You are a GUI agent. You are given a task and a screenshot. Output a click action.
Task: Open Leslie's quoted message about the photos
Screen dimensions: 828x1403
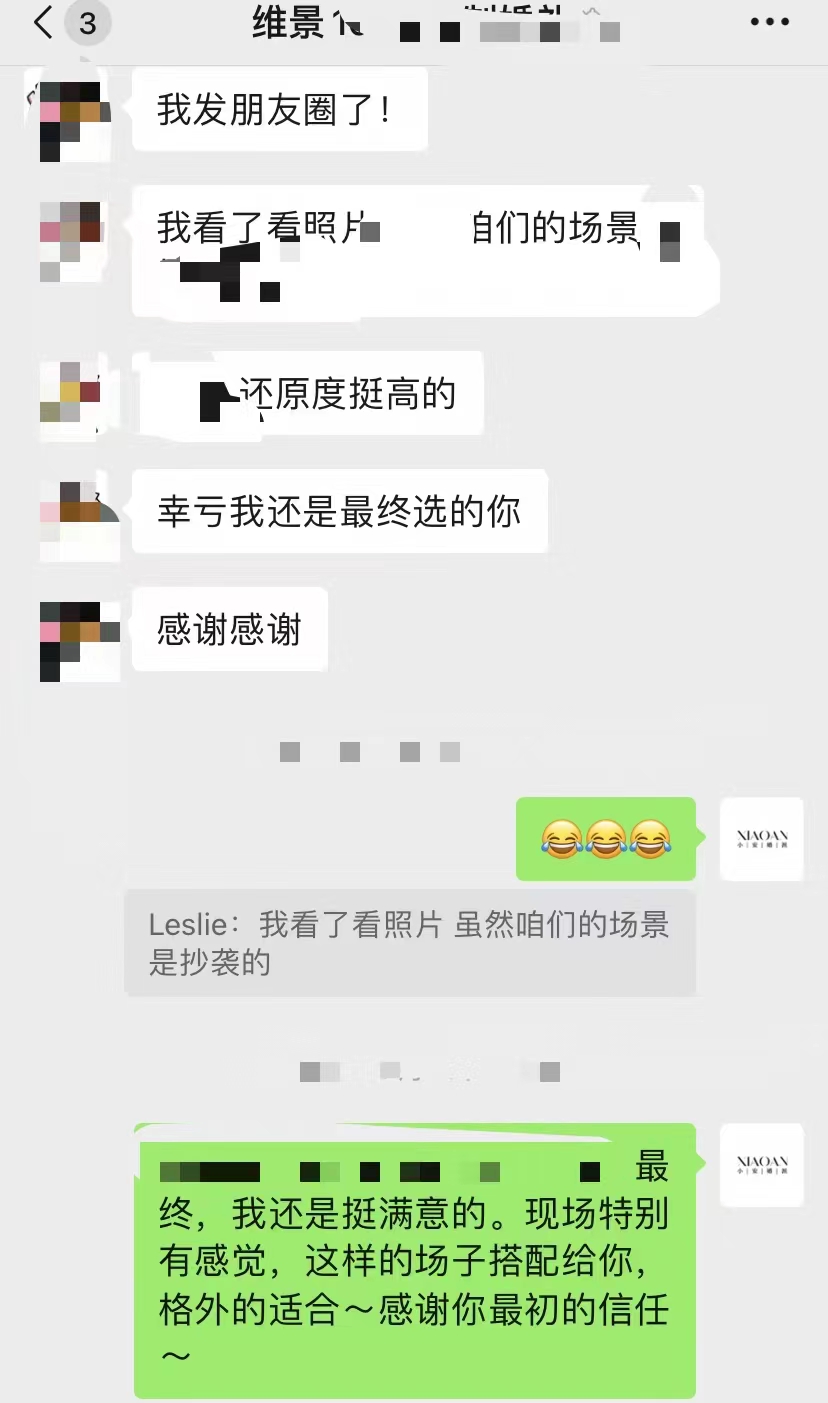click(x=410, y=943)
